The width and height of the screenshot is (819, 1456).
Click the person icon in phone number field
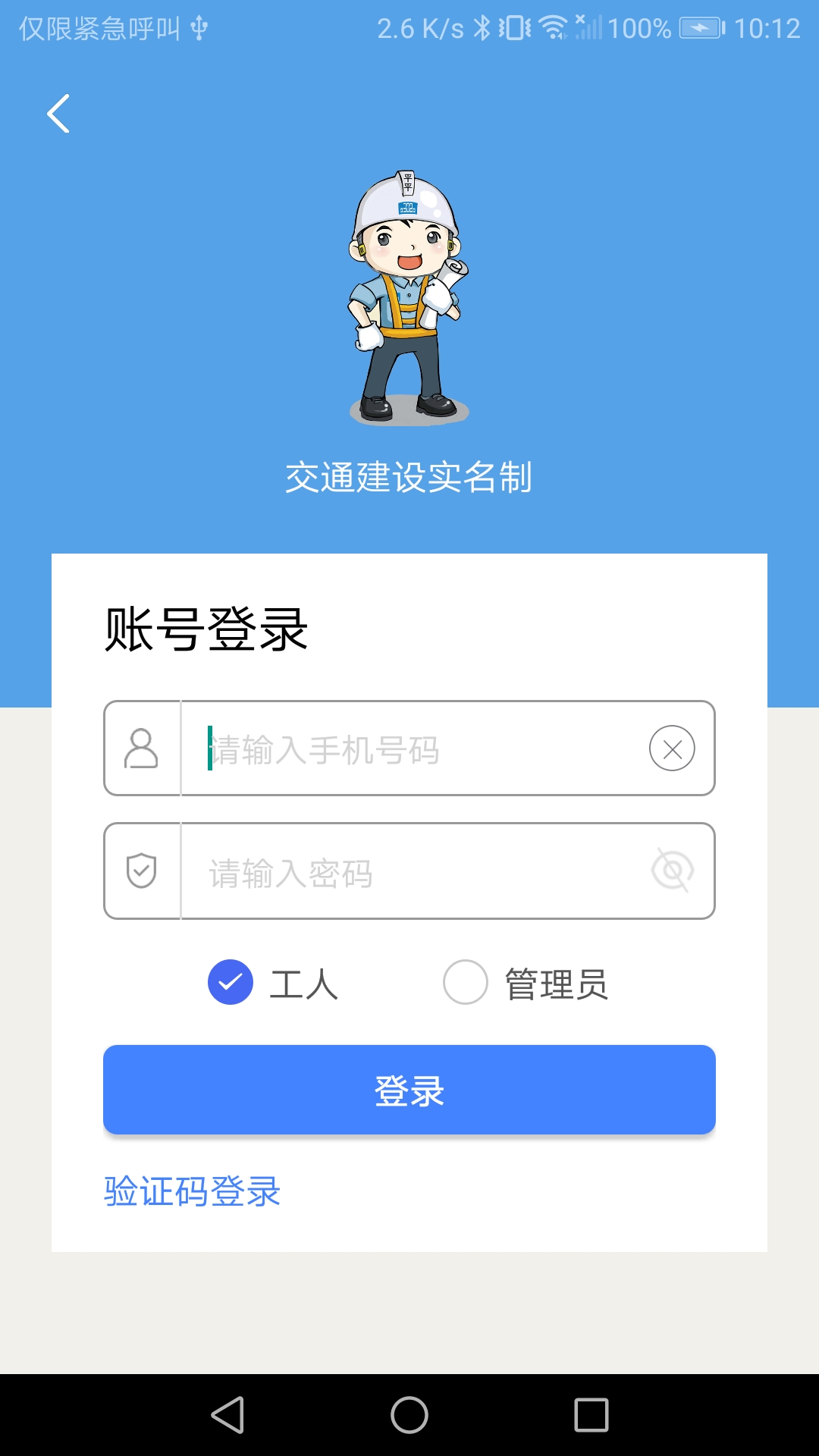(x=142, y=748)
